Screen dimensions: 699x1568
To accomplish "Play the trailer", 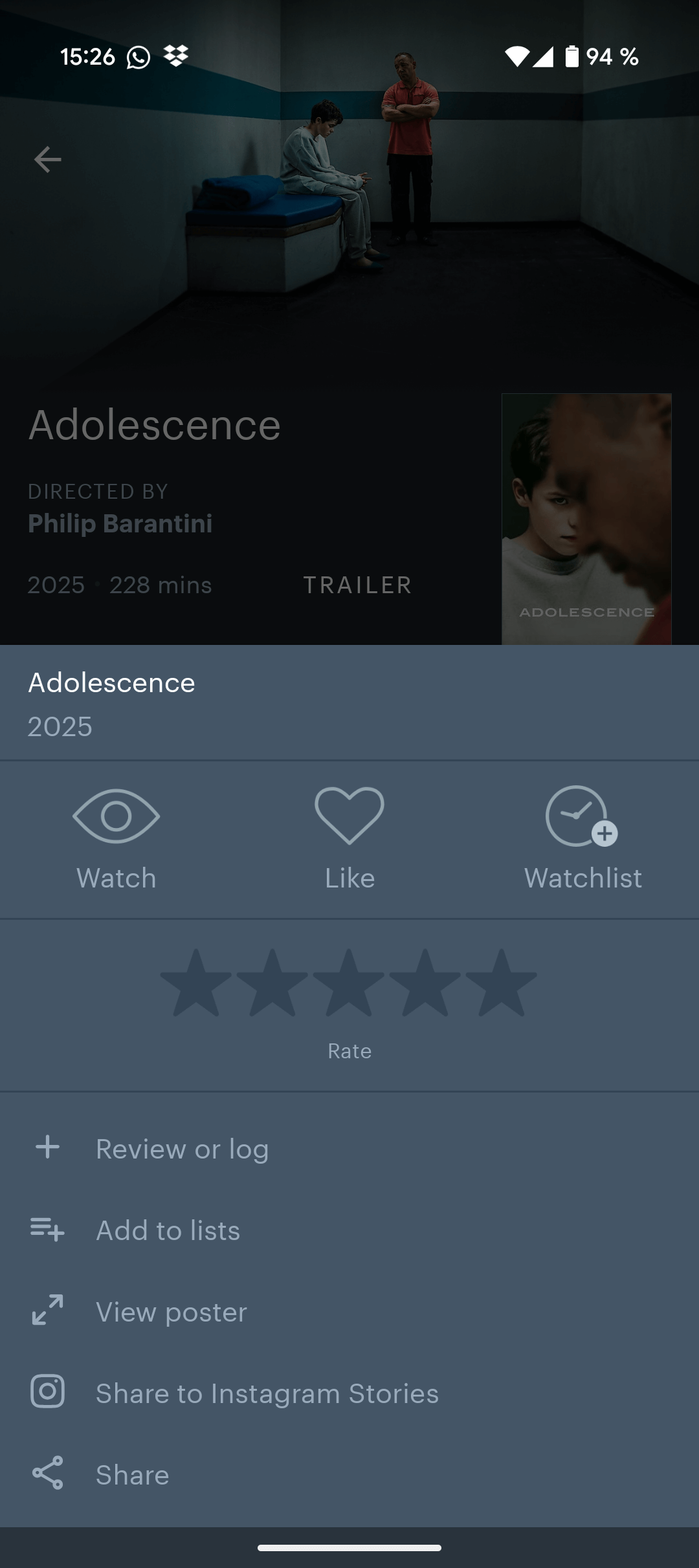I will (357, 585).
